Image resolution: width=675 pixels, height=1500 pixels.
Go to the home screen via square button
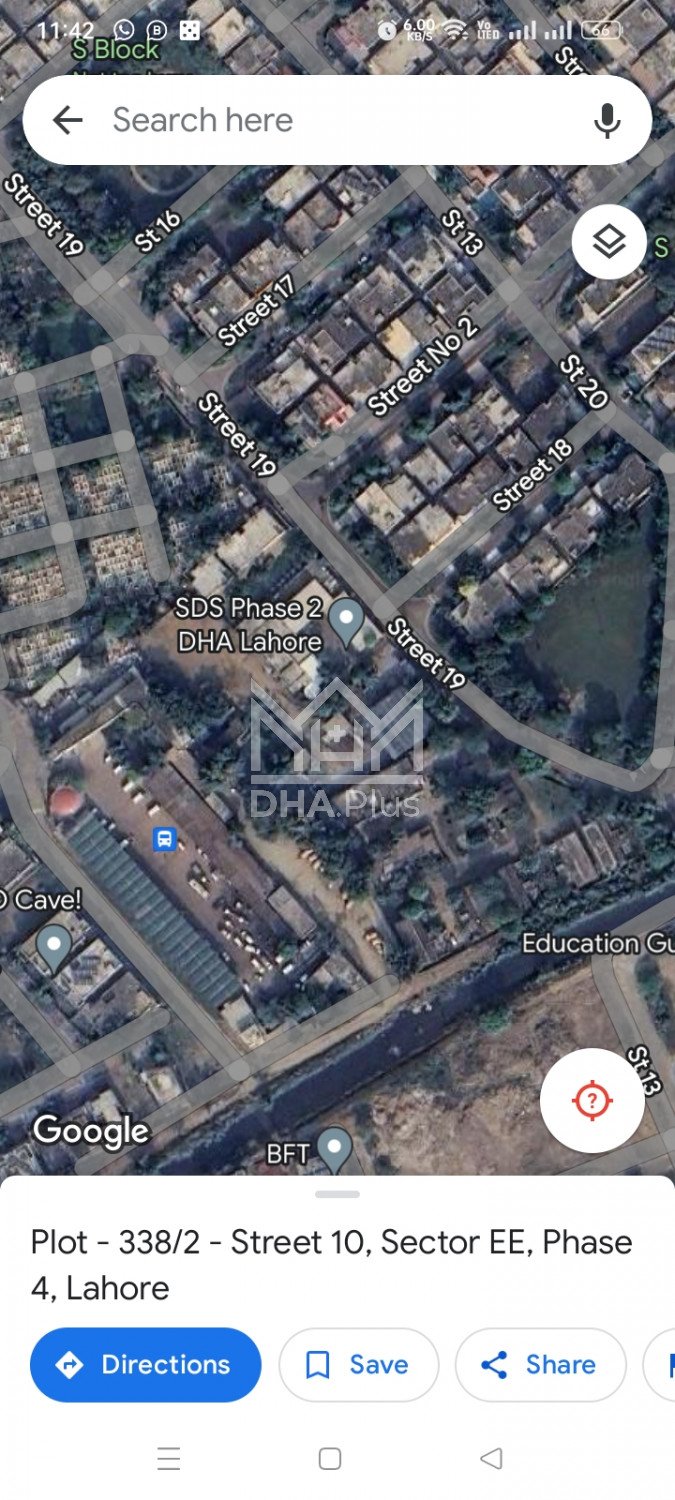point(330,1459)
